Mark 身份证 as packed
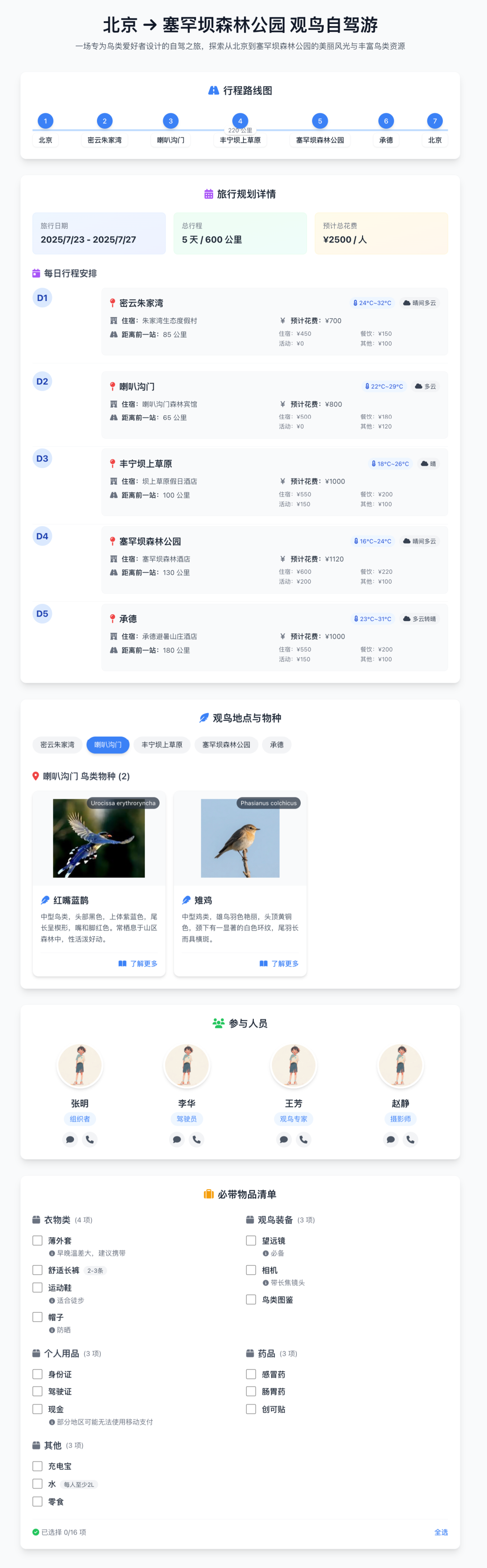Image resolution: width=487 pixels, height=1568 pixels. point(38,1374)
